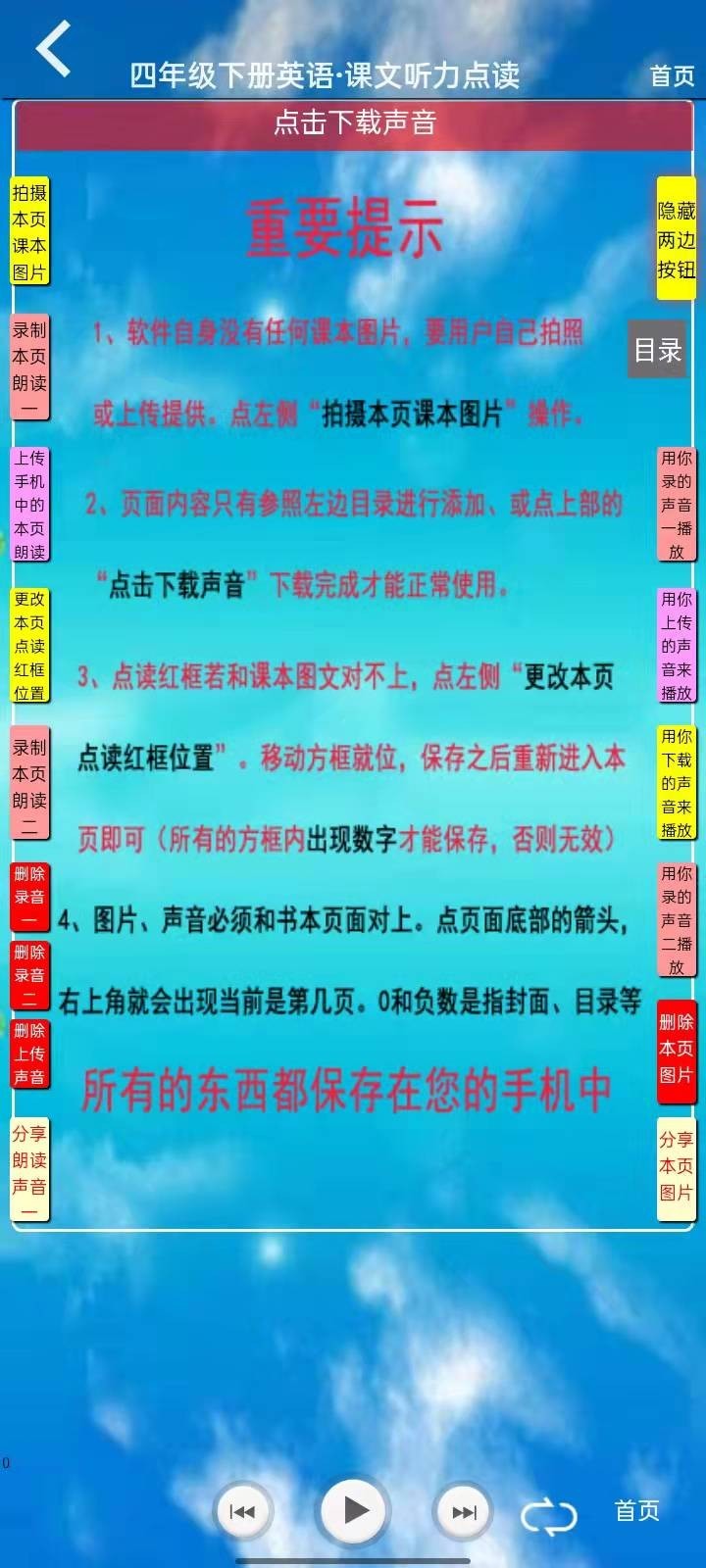Tap 删除上传声音 button

[29, 1053]
